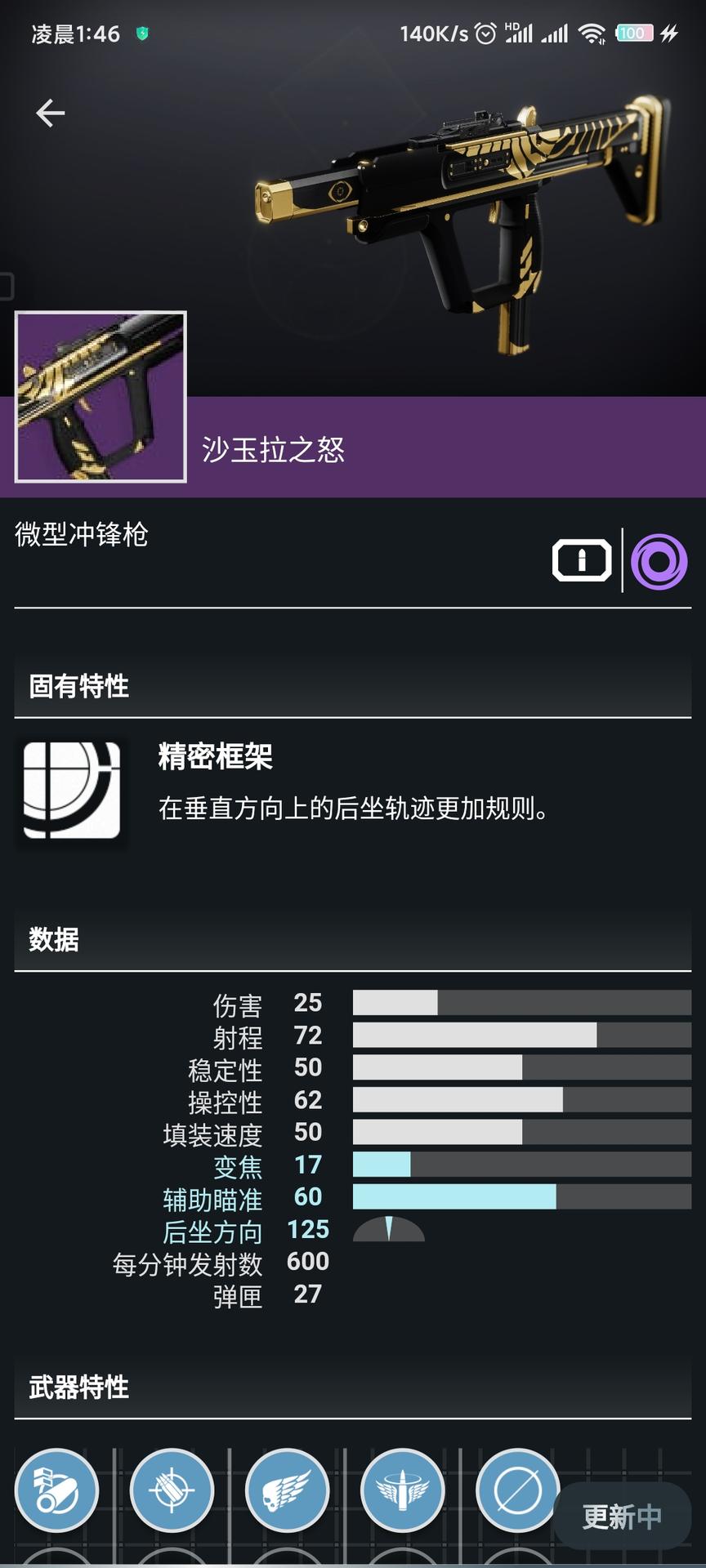Tap the empty circle-slash perk slot
The image size is (706, 1568).
pyautogui.click(x=516, y=1490)
